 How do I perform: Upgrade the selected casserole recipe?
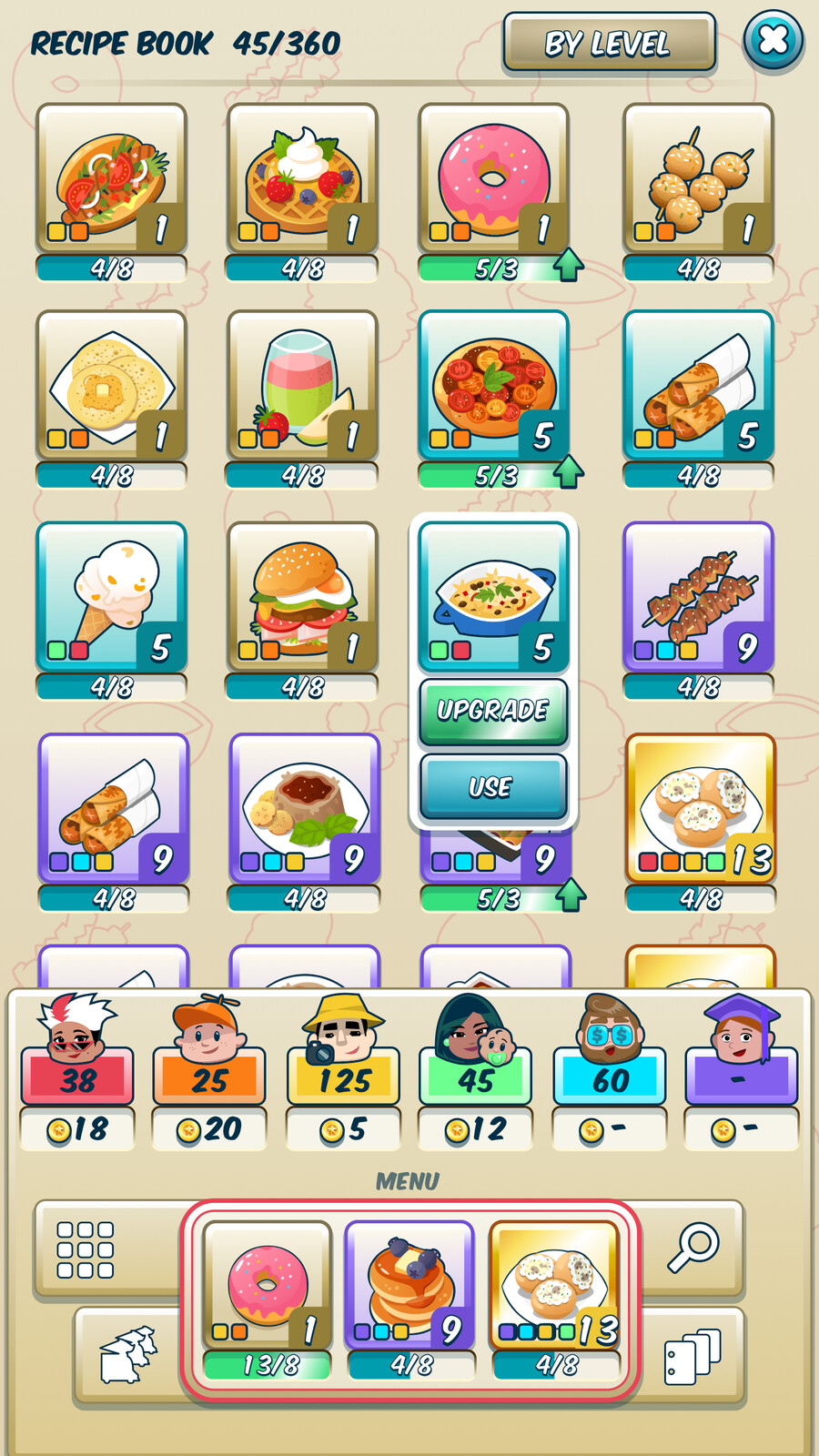493,711
